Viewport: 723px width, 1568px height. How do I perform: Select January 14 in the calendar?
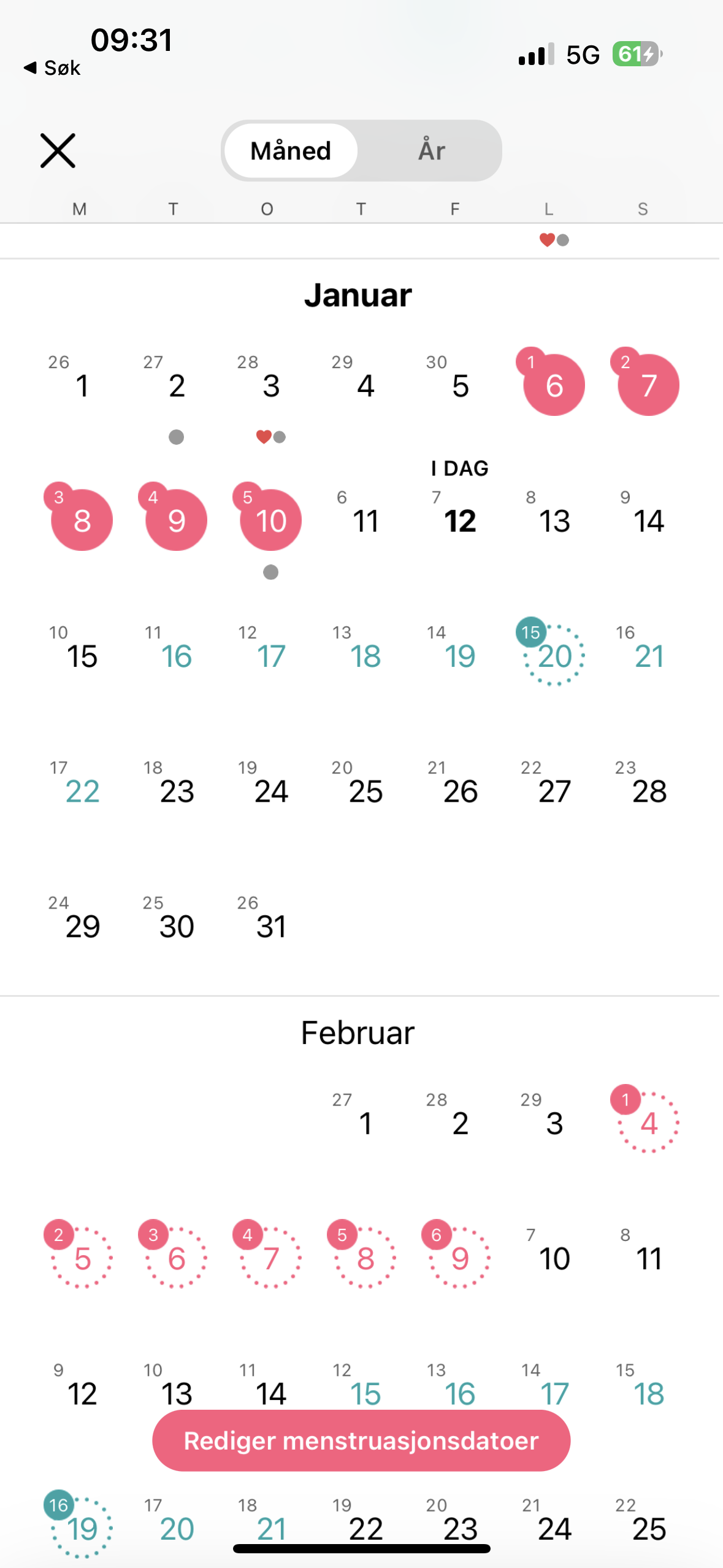click(x=648, y=520)
